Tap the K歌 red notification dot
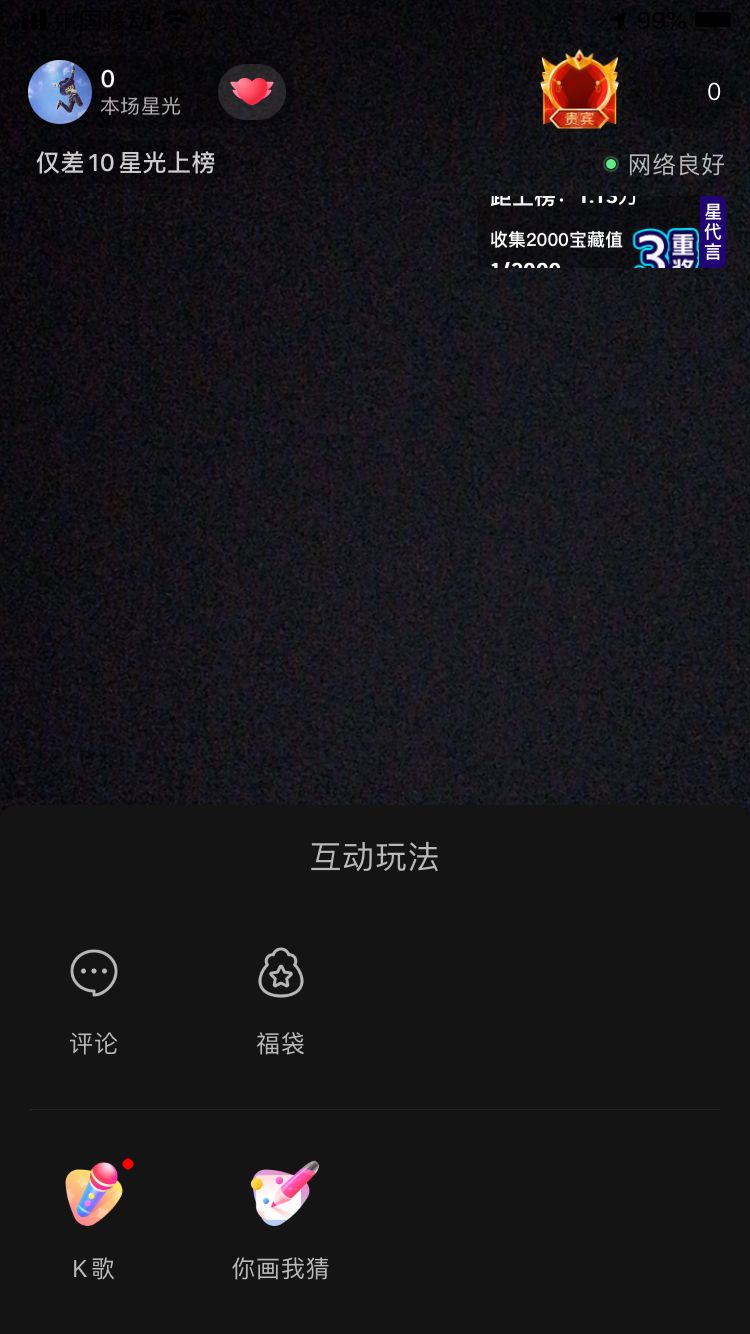Image resolution: width=750 pixels, height=1334 pixels. [125, 1163]
